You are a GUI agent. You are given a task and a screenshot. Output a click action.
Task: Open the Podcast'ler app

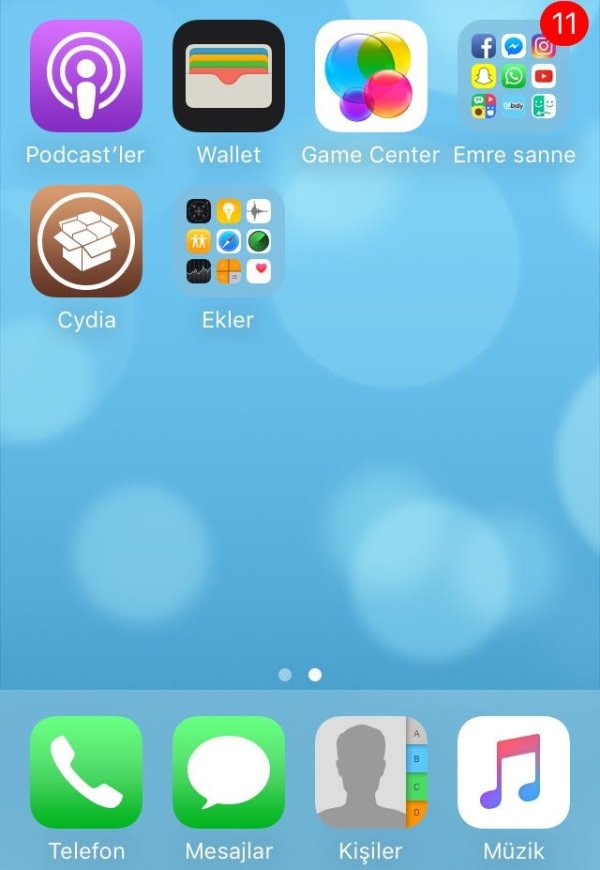click(x=86, y=76)
